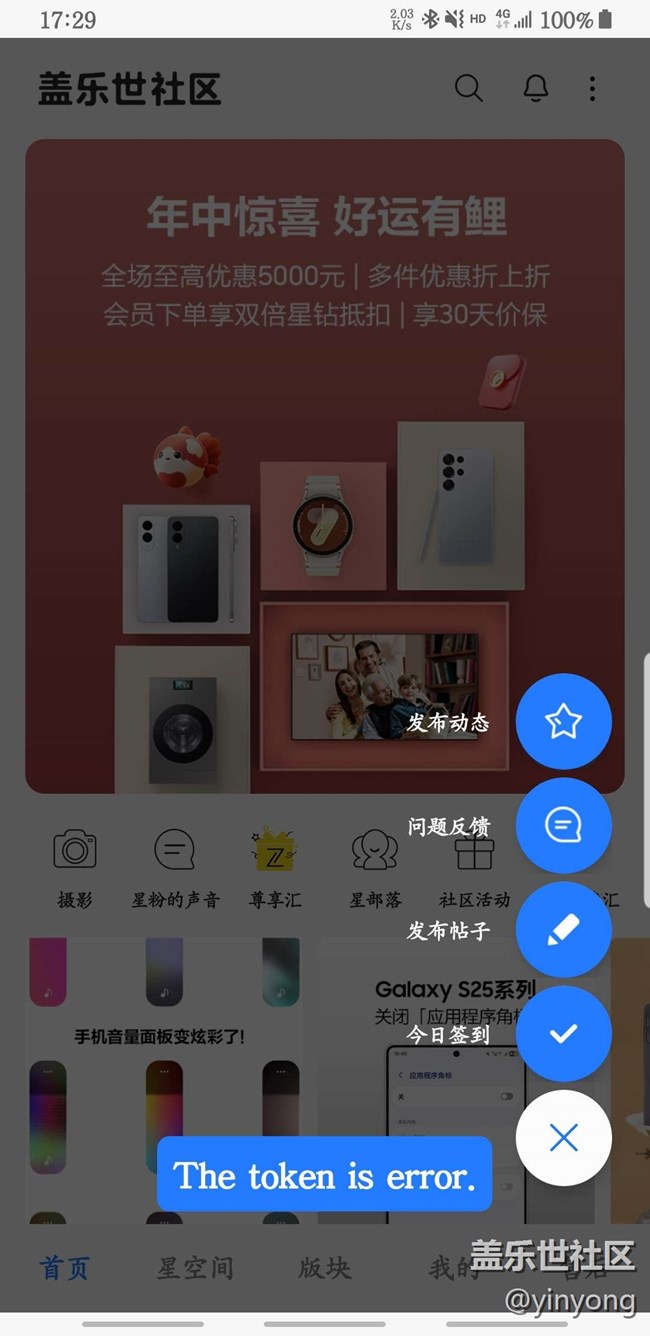Open the 年中惊喜 好运有鲤 banner

pyautogui.click(x=325, y=466)
